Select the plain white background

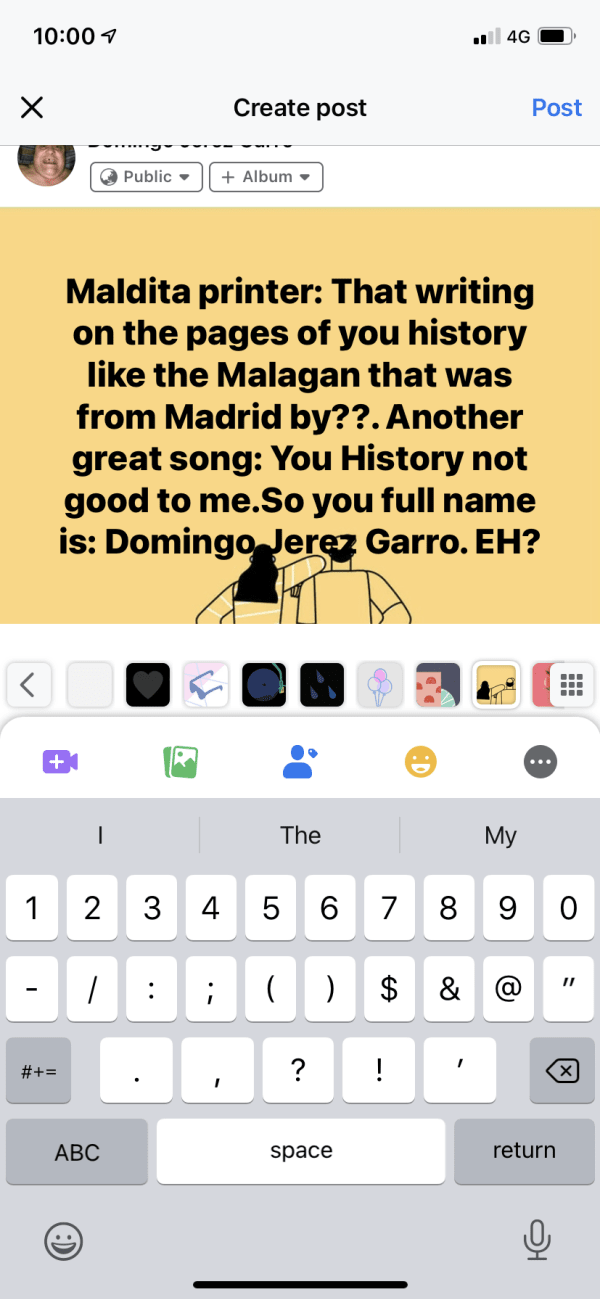coord(89,685)
